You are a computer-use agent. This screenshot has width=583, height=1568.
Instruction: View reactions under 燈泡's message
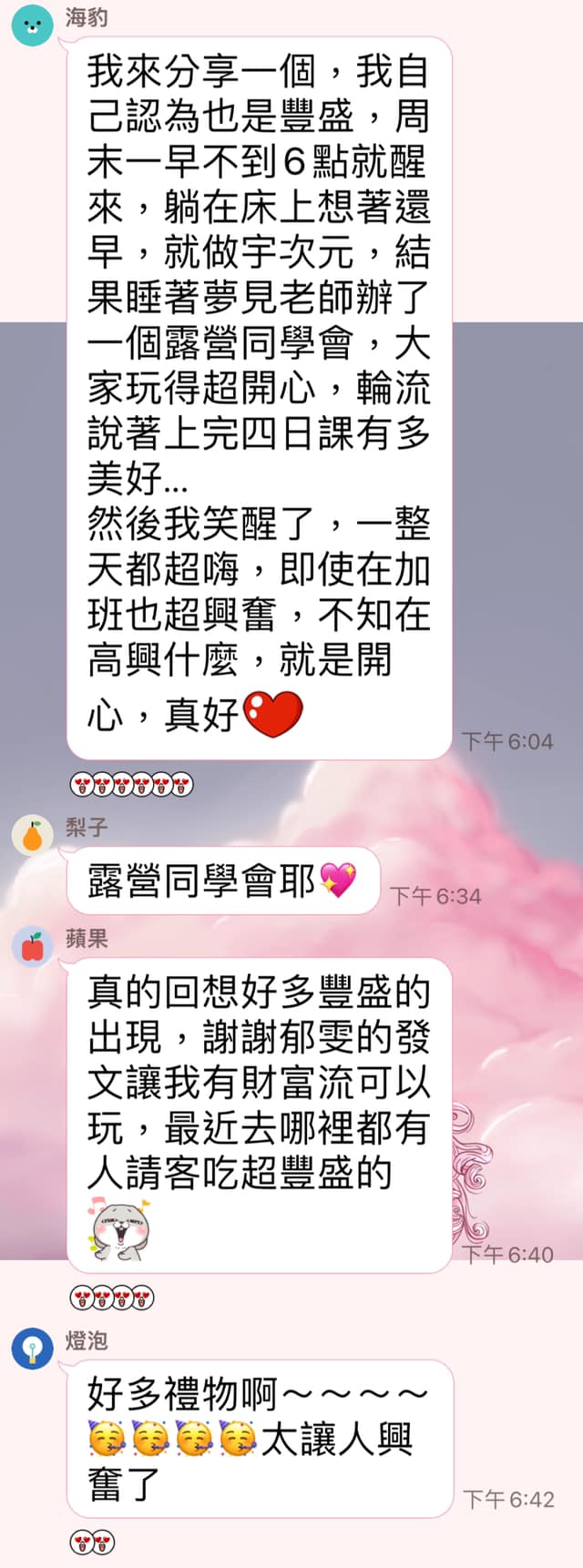tap(92, 1543)
